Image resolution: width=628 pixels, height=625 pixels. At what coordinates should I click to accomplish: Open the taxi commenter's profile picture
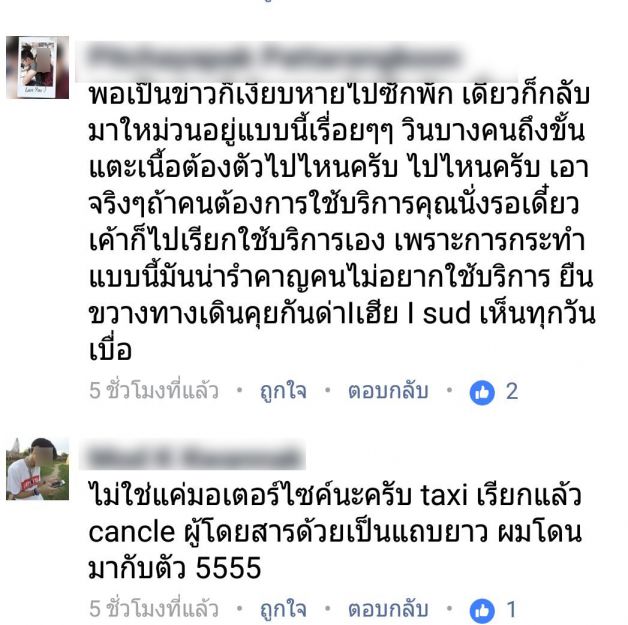pos(37,468)
